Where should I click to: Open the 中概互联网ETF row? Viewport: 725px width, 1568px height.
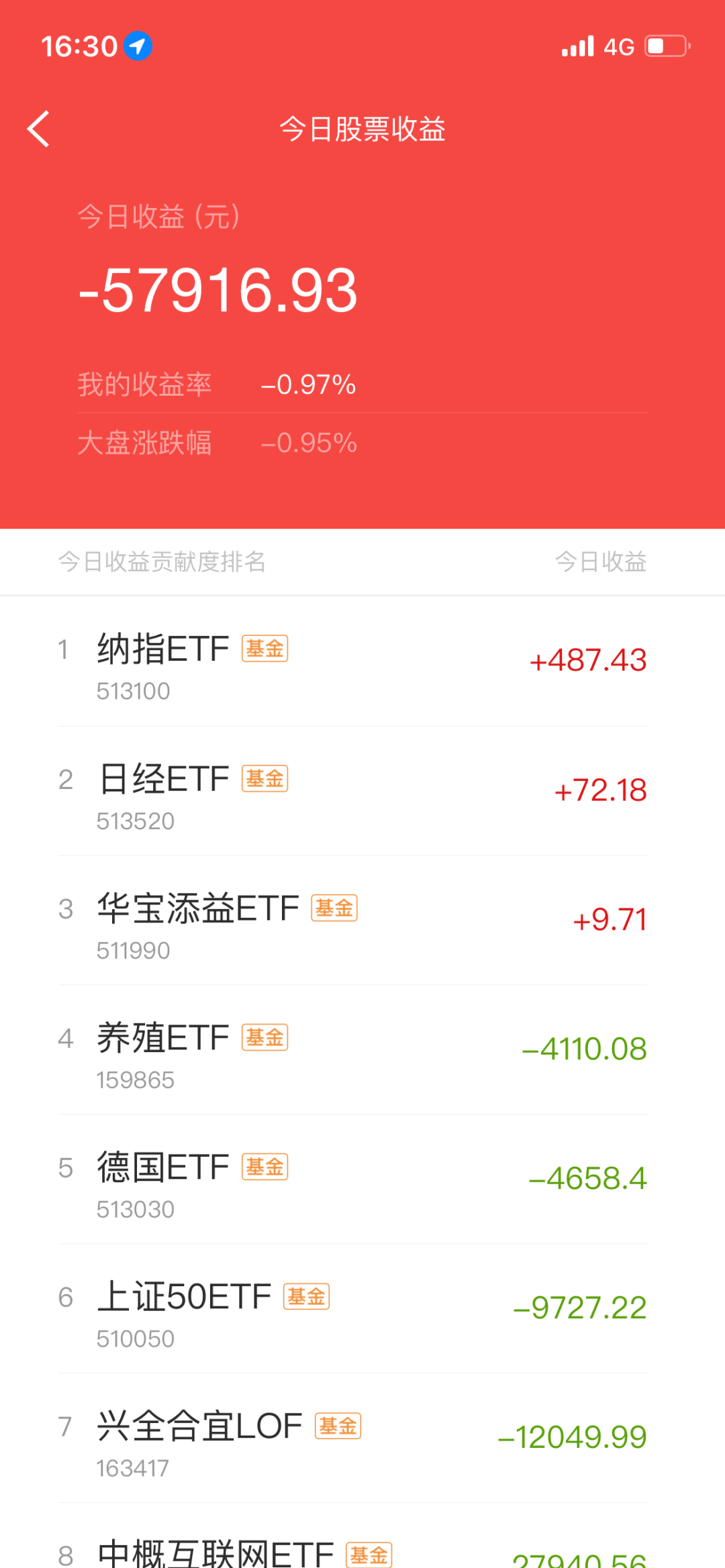click(x=362, y=1536)
